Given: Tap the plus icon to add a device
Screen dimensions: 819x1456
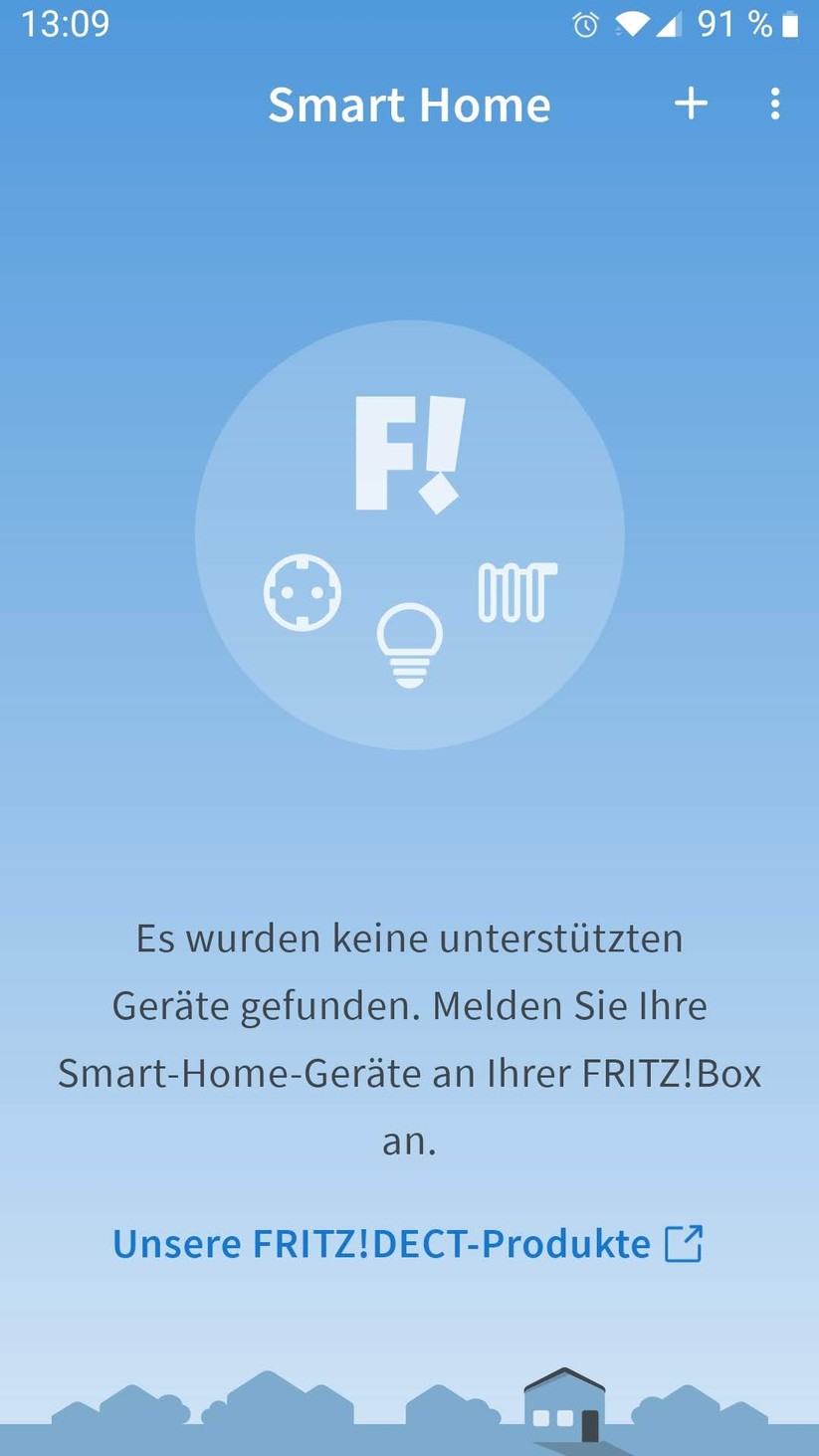Looking at the screenshot, I should (693, 104).
